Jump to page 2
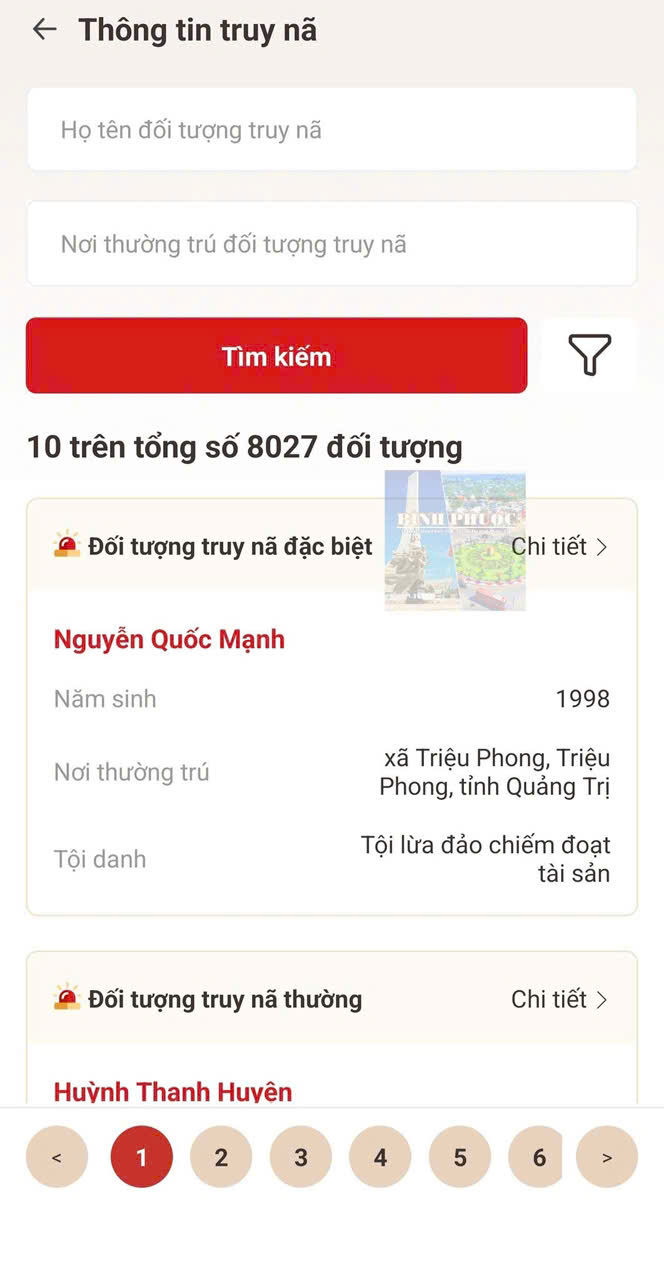The height and width of the screenshot is (1280, 664). [221, 1157]
